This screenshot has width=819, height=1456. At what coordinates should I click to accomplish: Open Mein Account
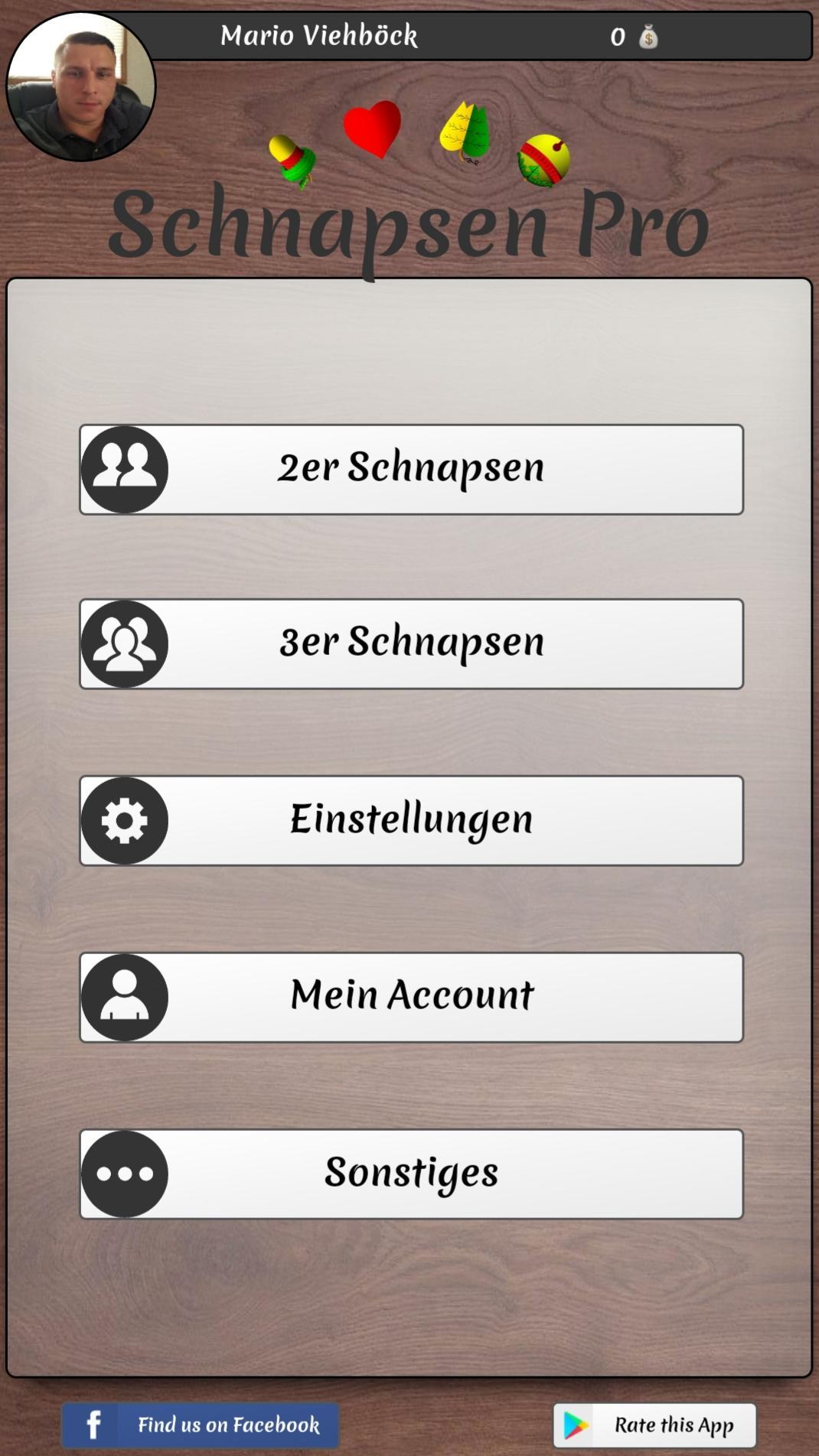pyautogui.click(x=411, y=997)
